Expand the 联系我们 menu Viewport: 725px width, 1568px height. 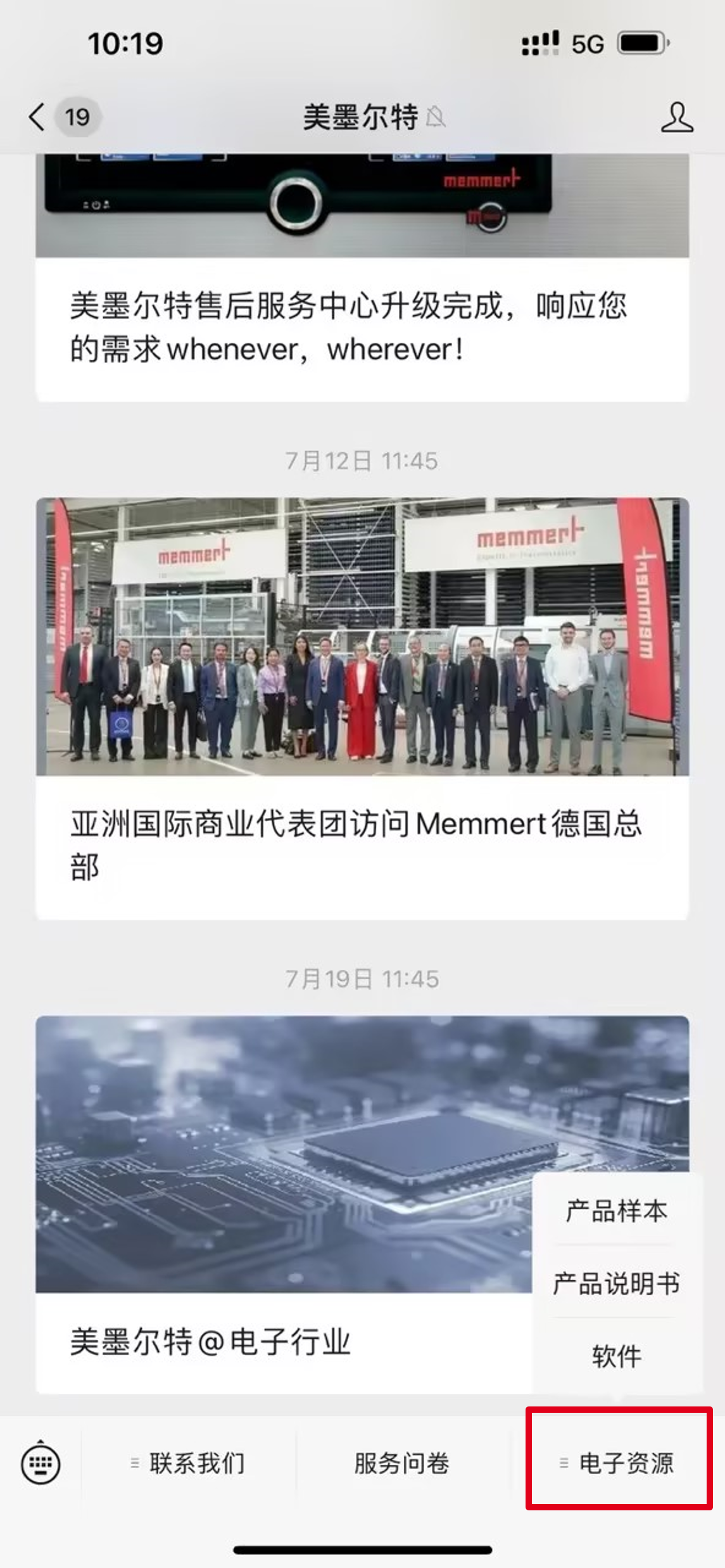[188, 1463]
